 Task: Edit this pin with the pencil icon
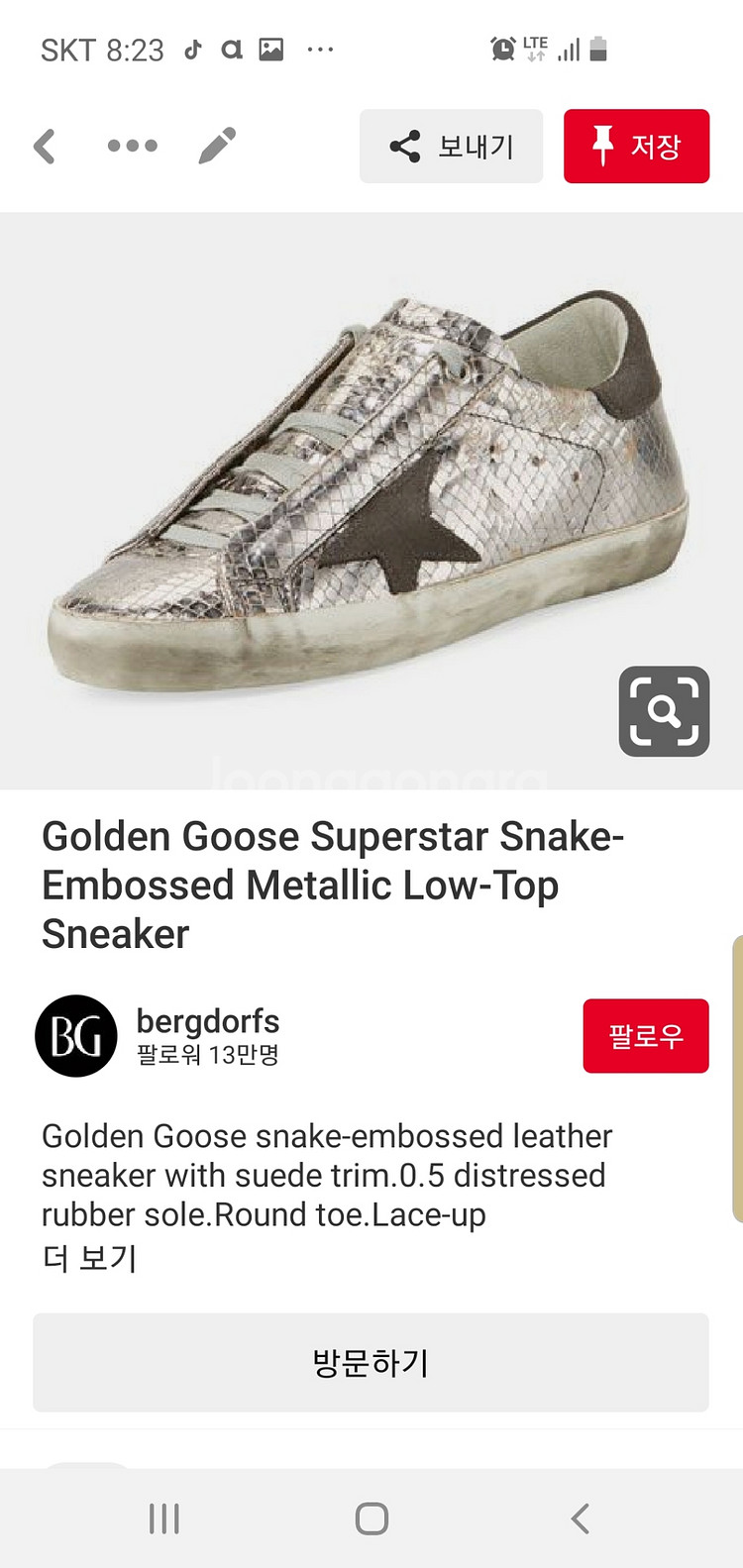pyautogui.click(x=217, y=146)
